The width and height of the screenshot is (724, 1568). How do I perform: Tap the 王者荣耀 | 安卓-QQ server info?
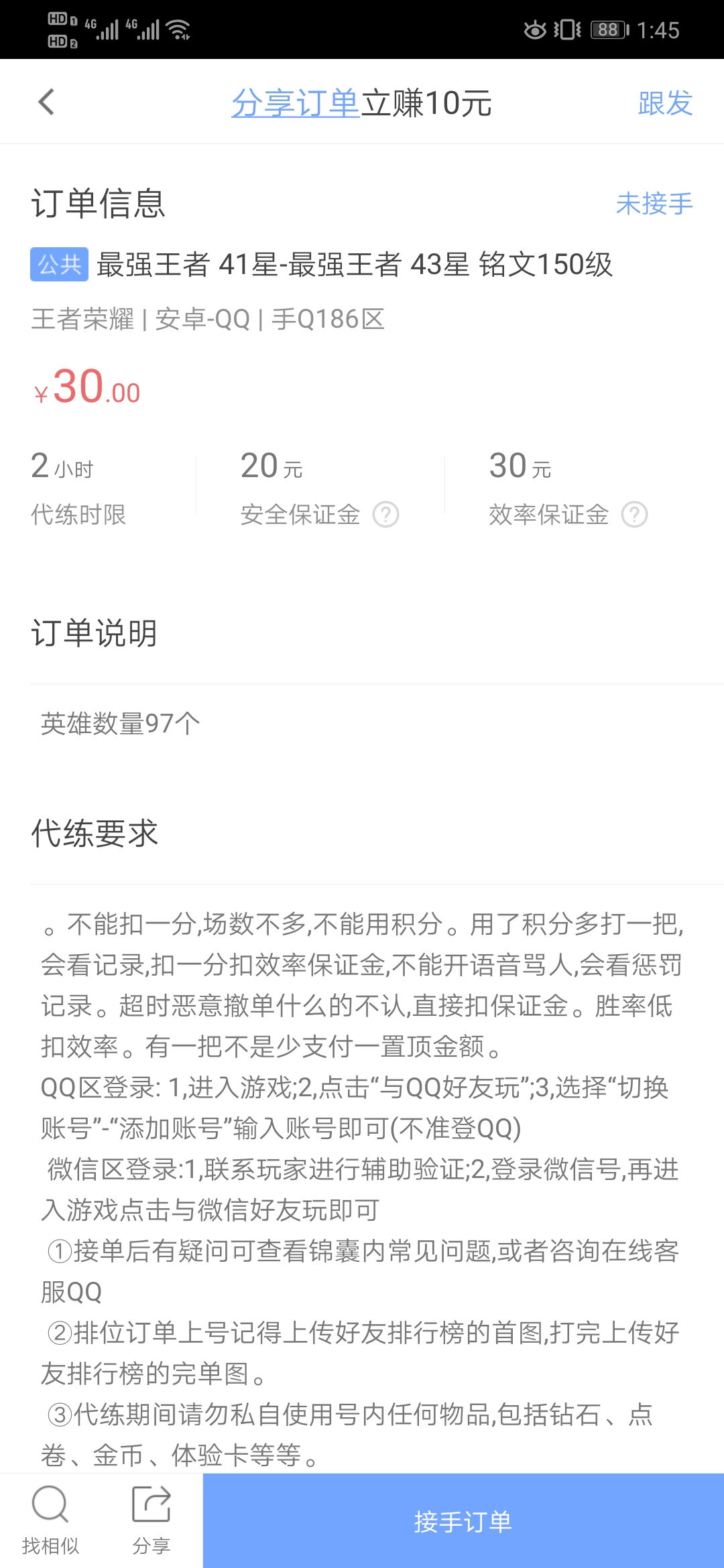(x=208, y=320)
